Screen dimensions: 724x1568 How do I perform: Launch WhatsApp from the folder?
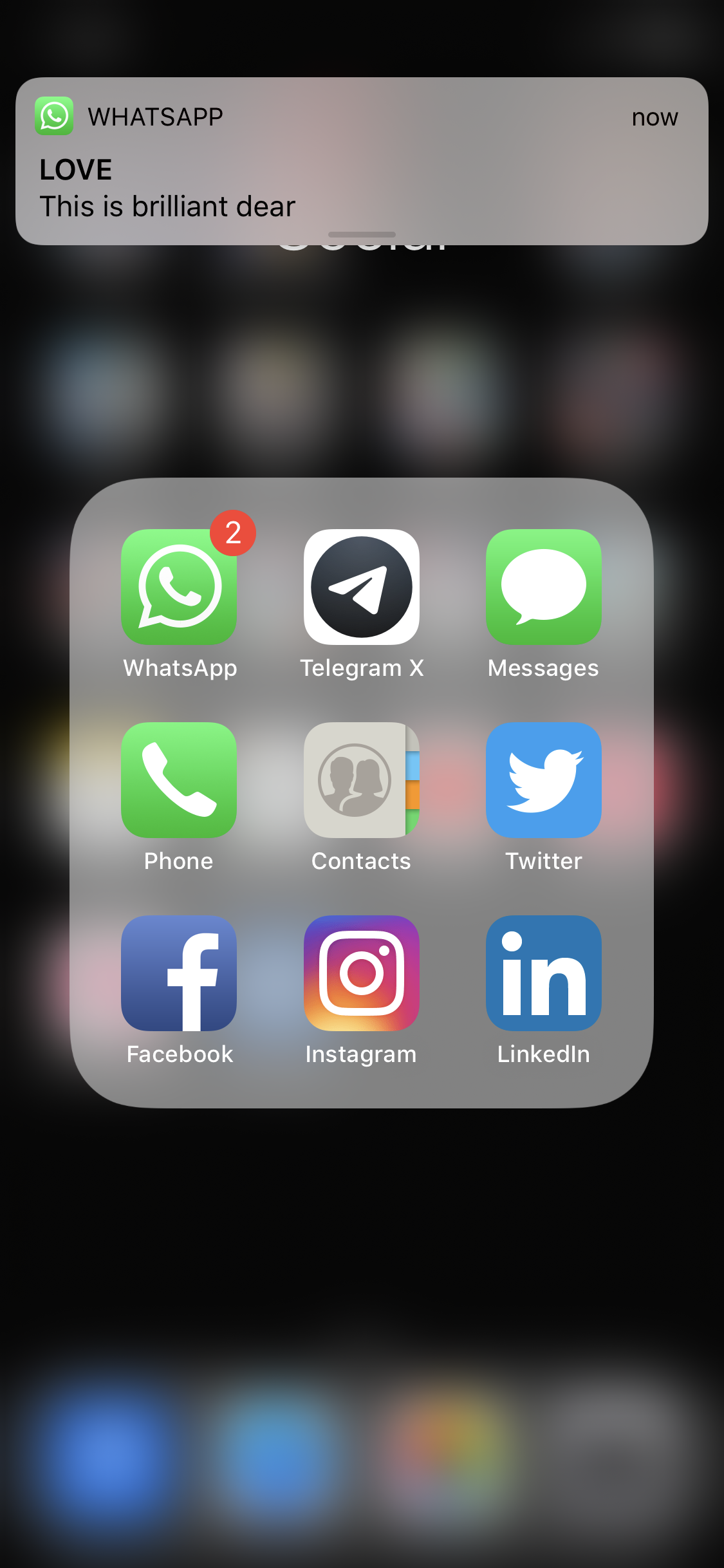click(179, 587)
